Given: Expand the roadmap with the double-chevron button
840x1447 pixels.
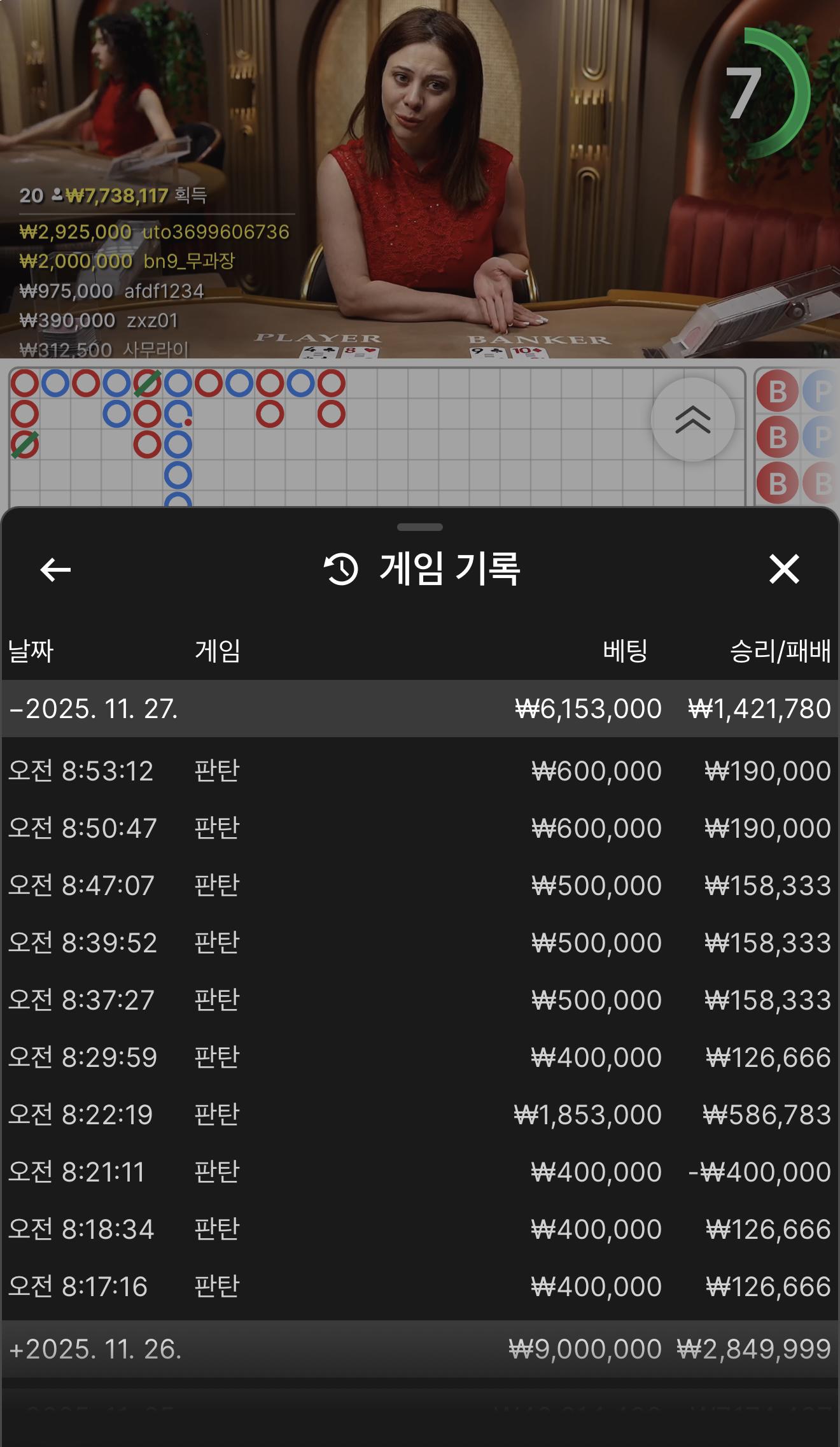Looking at the screenshot, I should 692,420.
